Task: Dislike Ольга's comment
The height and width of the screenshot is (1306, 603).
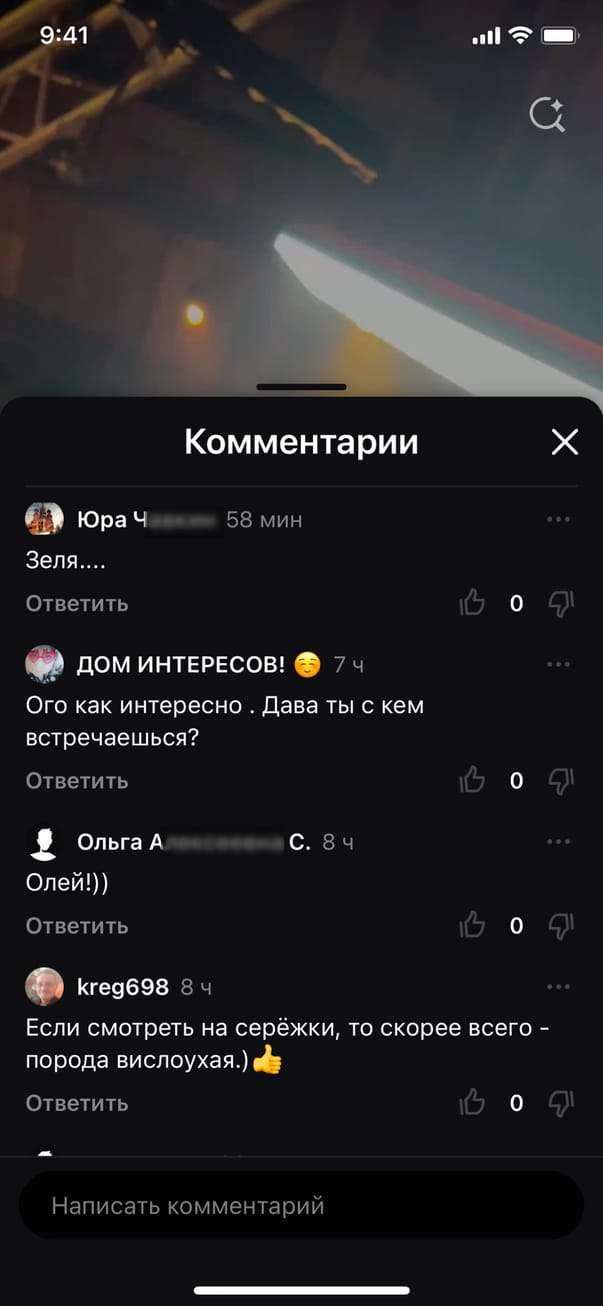Action: click(x=561, y=925)
